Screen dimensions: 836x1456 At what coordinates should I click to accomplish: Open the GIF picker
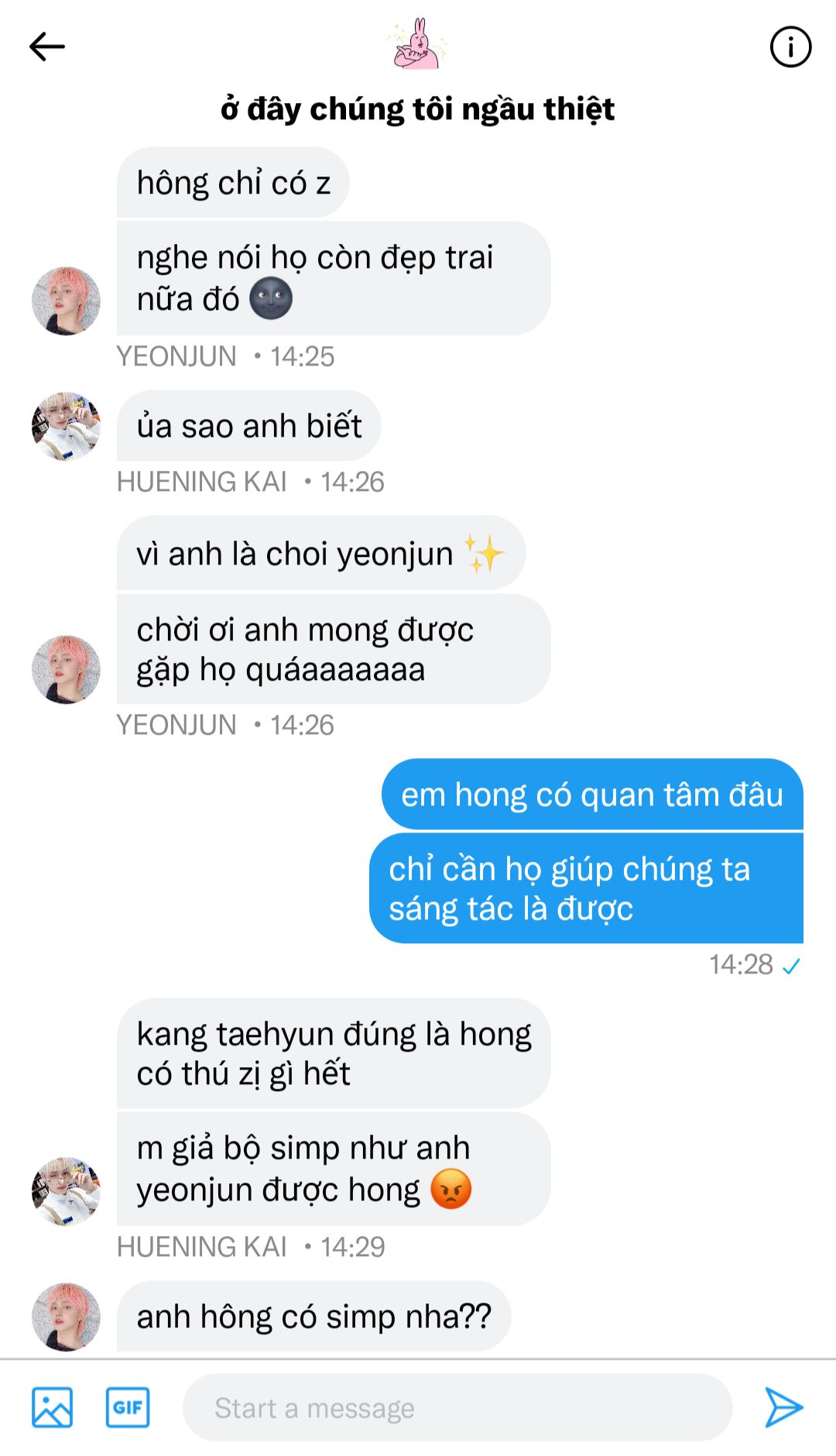128,1407
